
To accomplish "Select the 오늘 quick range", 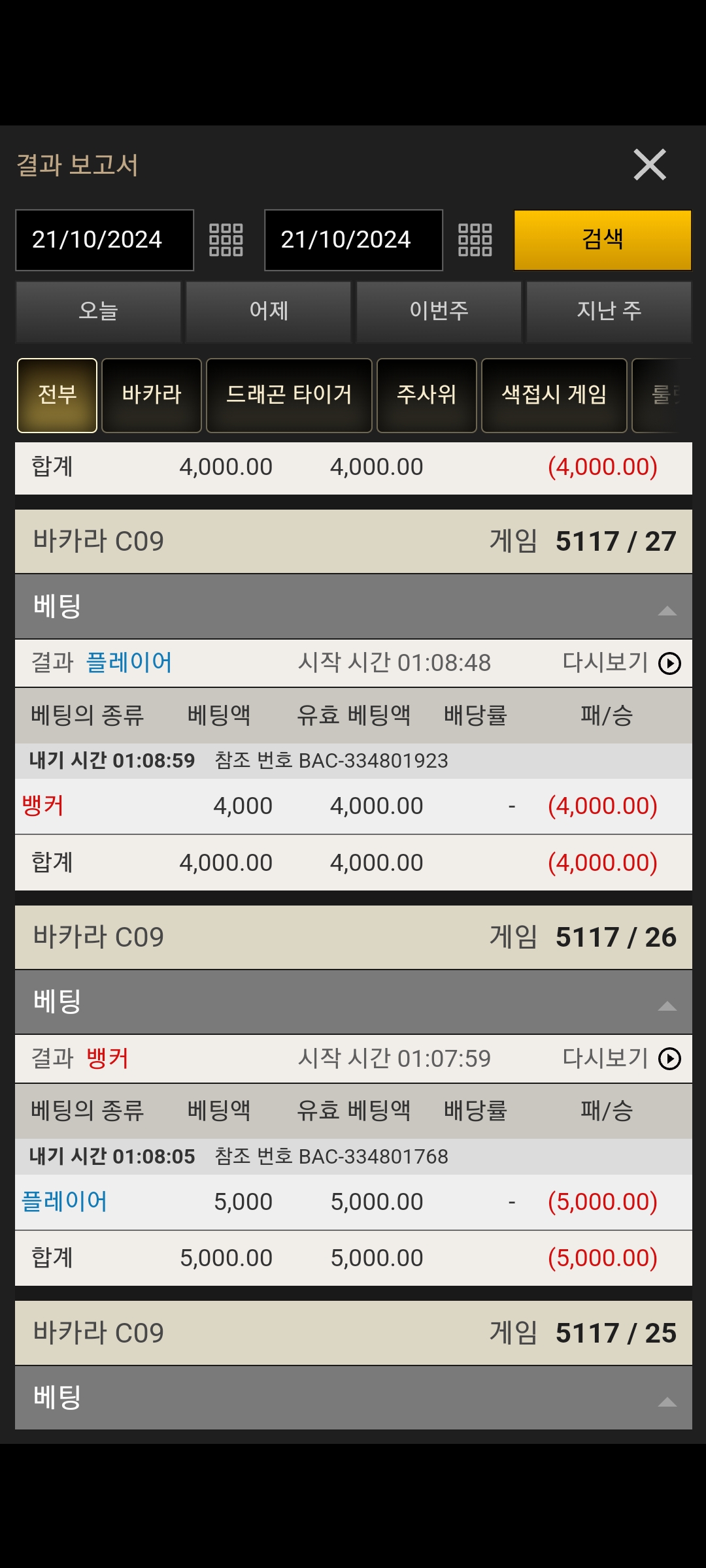I will tap(99, 311).
